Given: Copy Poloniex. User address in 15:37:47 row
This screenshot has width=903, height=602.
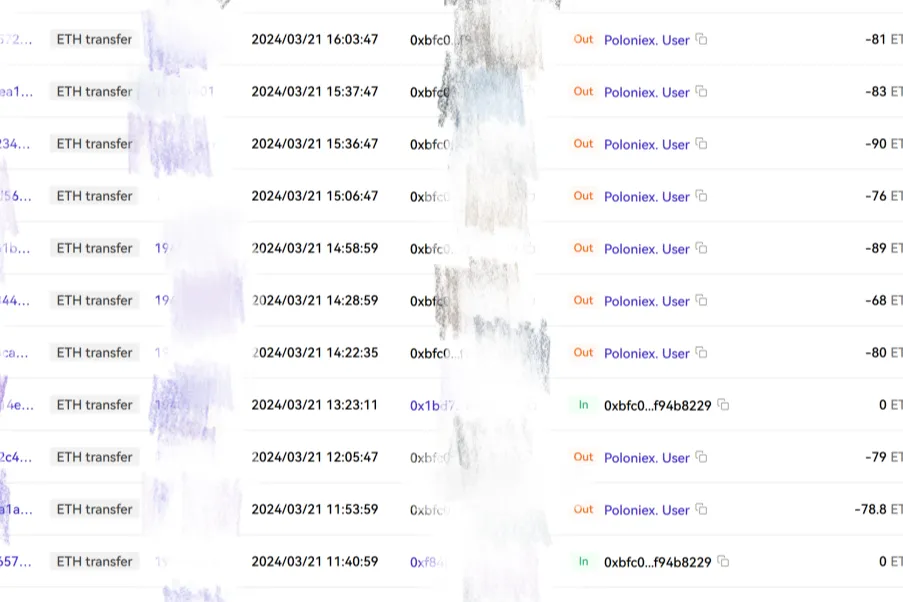Looking at the screenshot, I should pos(701,92).
